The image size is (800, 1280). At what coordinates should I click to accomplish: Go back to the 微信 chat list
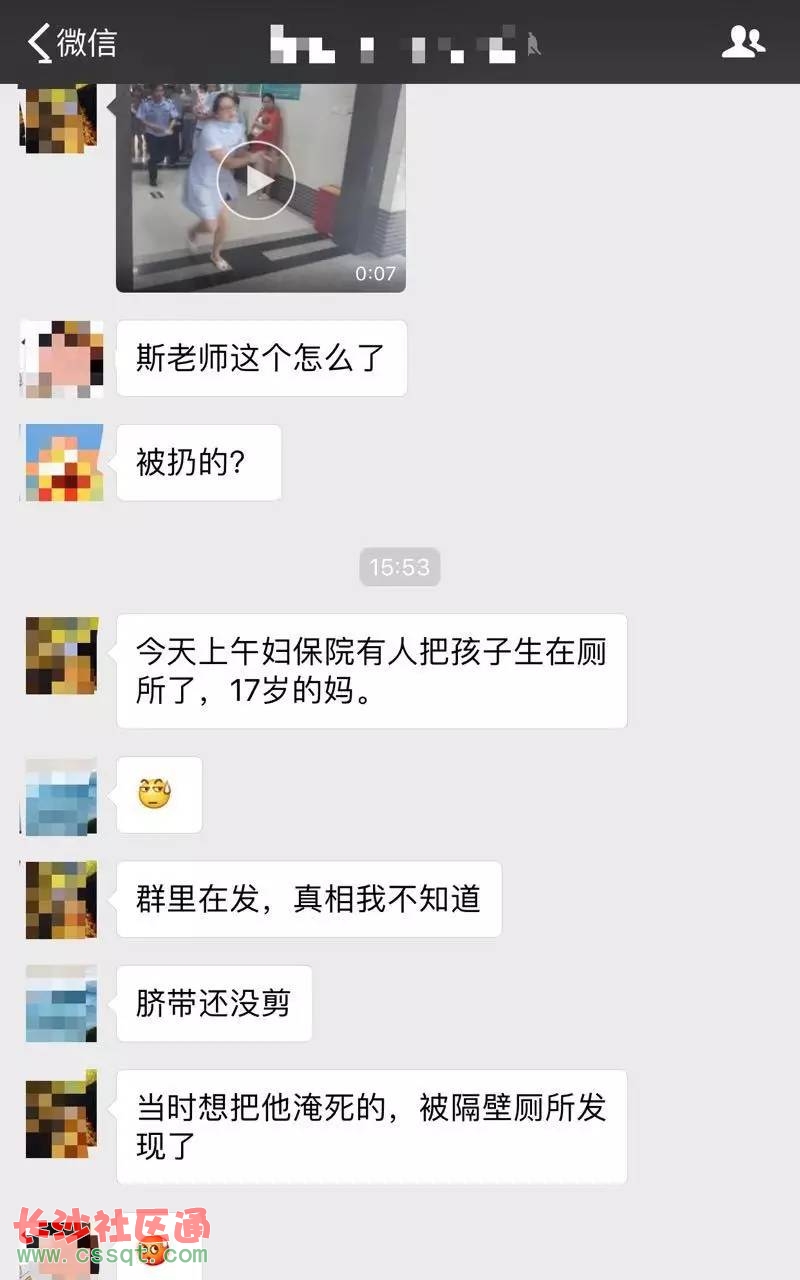point(70,42)
